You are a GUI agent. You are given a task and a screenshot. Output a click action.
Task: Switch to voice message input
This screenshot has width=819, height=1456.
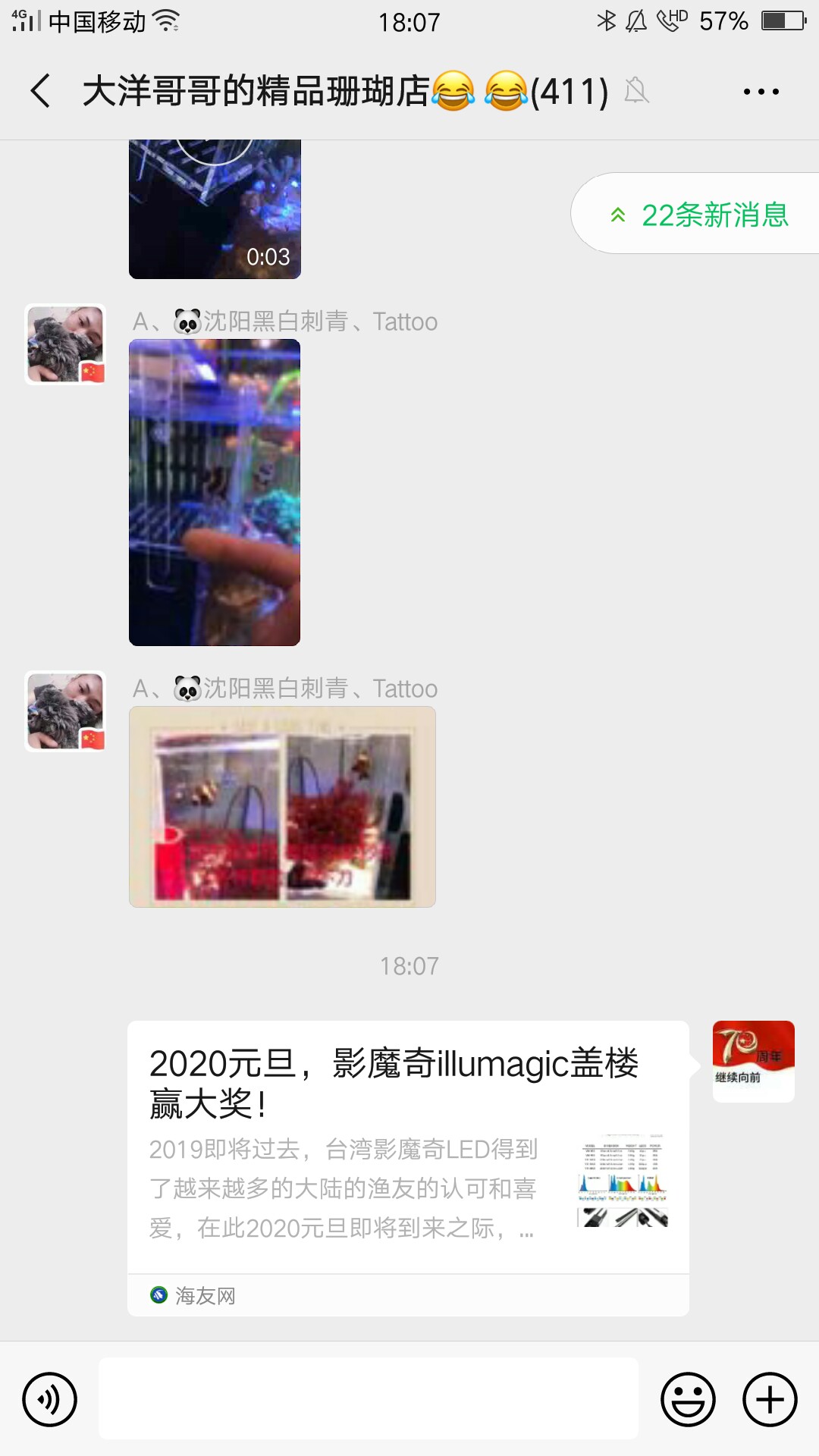coord(49,1399)
